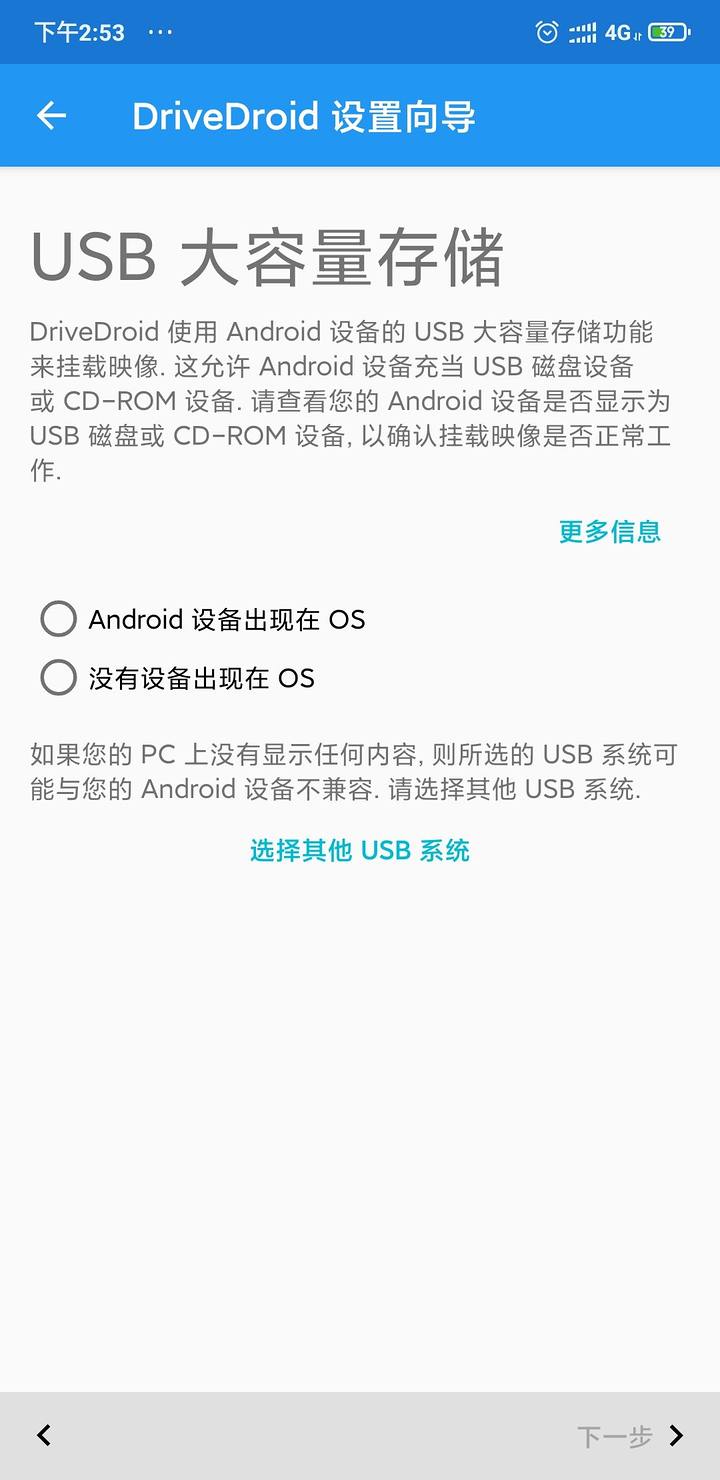Open the alarm clock status icon

click(x=546, y=32)
